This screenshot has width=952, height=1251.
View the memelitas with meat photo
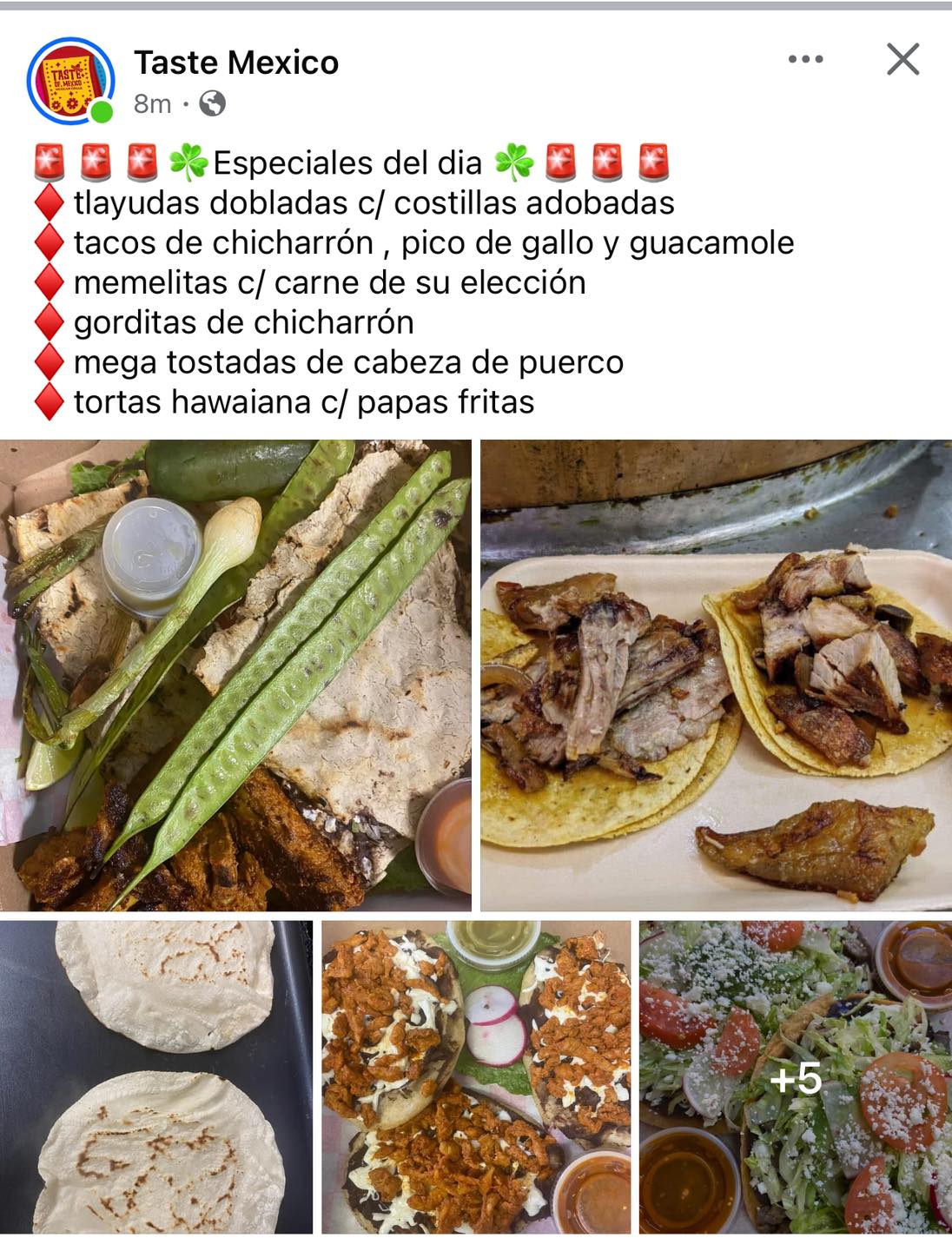476,1077
